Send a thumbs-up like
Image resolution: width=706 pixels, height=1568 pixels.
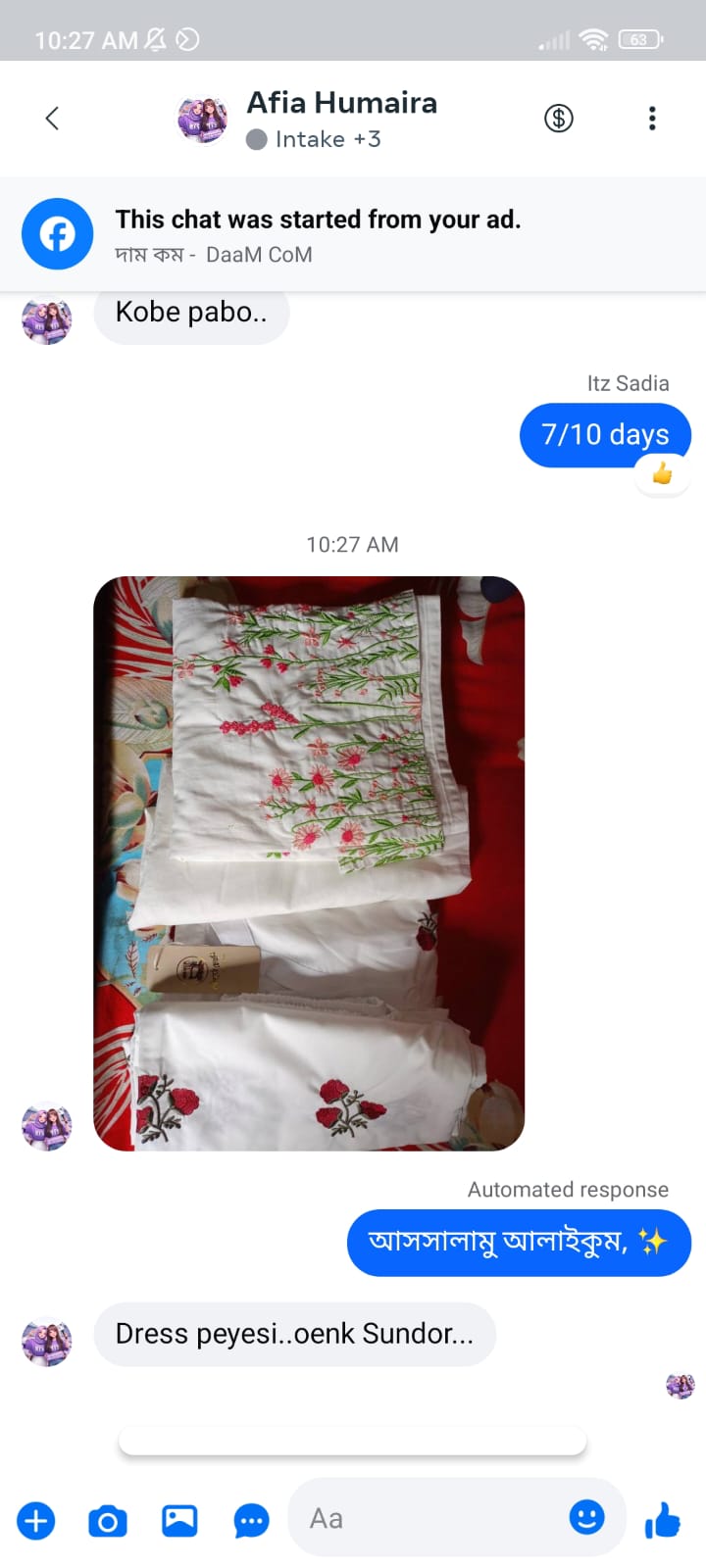(x=663, y=1521)
